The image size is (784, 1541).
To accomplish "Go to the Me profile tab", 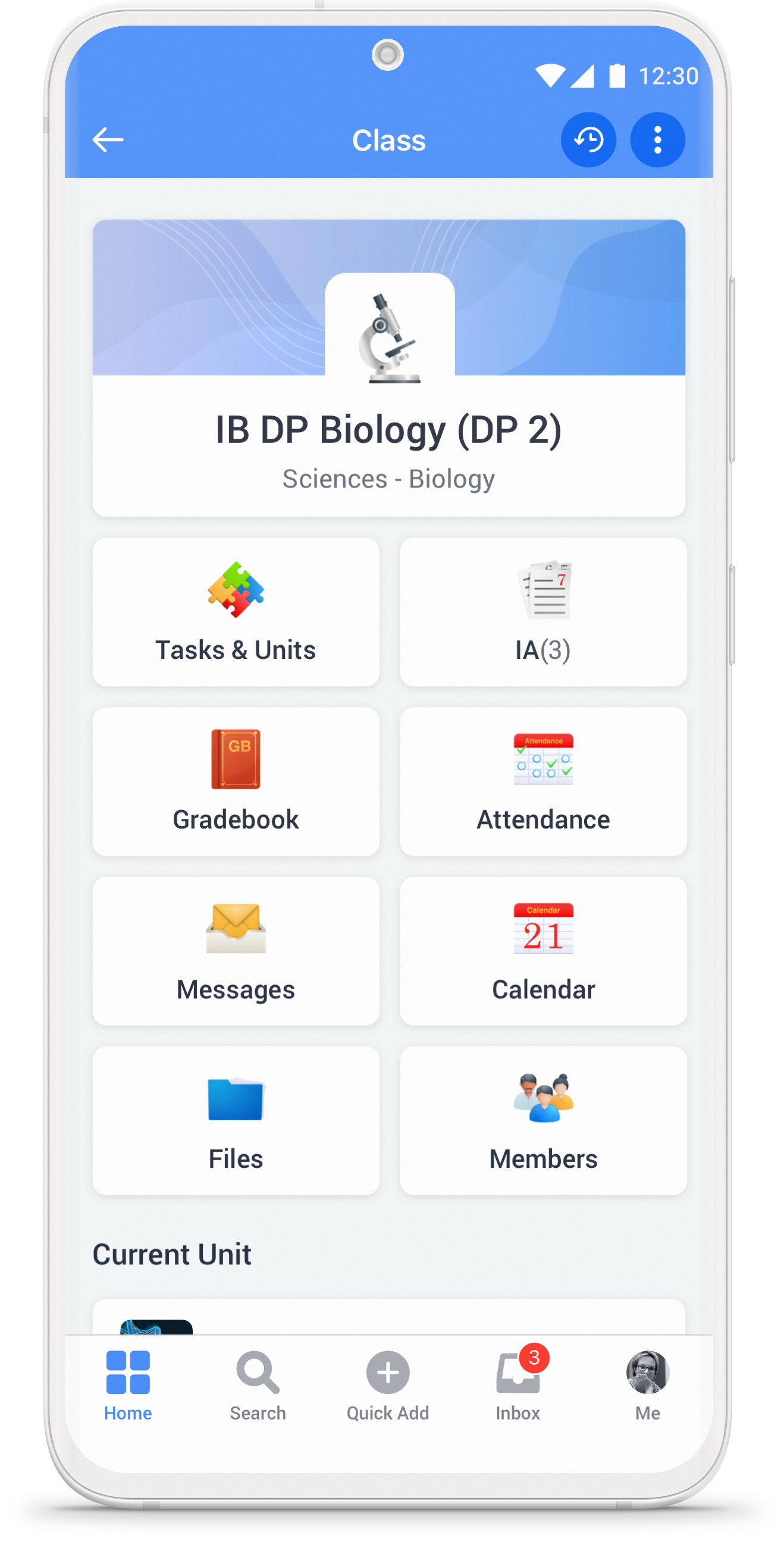I will [x=648, y=1386].
